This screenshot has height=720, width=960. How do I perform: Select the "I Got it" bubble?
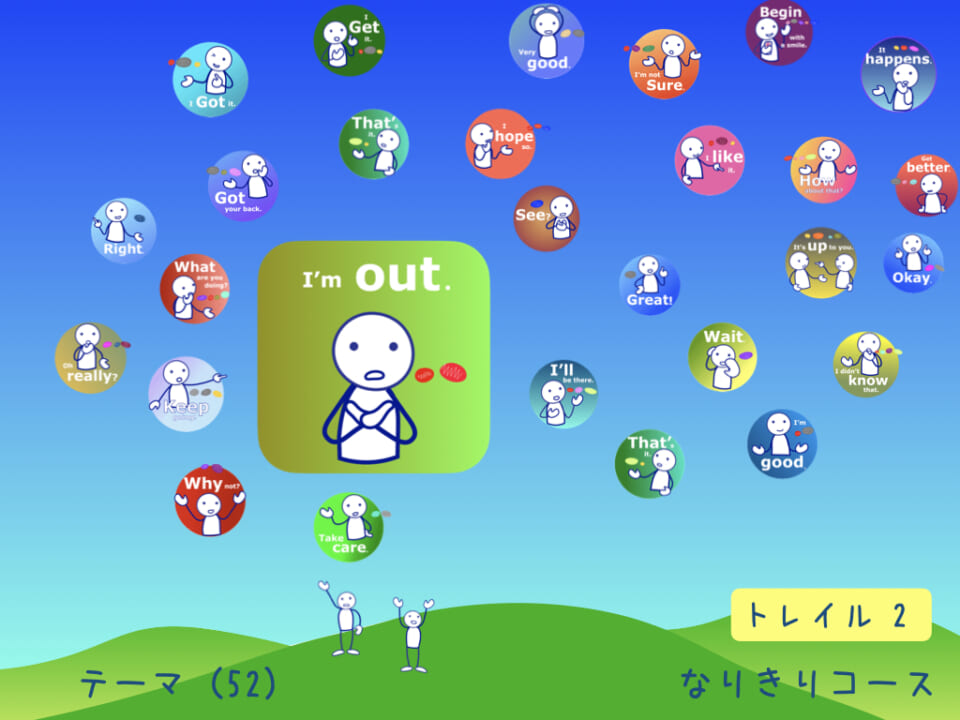210,80
